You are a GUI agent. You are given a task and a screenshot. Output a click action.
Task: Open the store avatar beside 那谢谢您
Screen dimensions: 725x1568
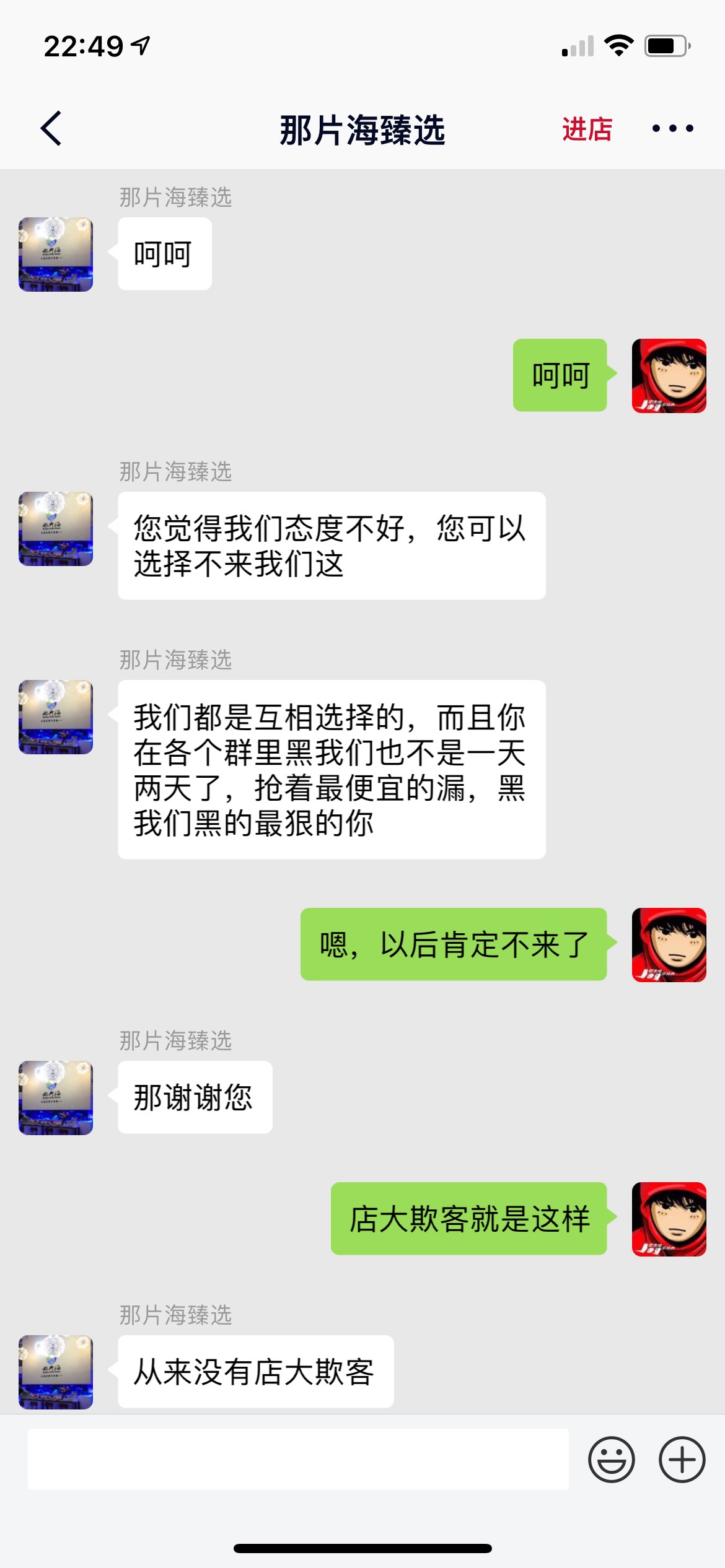56,1097
